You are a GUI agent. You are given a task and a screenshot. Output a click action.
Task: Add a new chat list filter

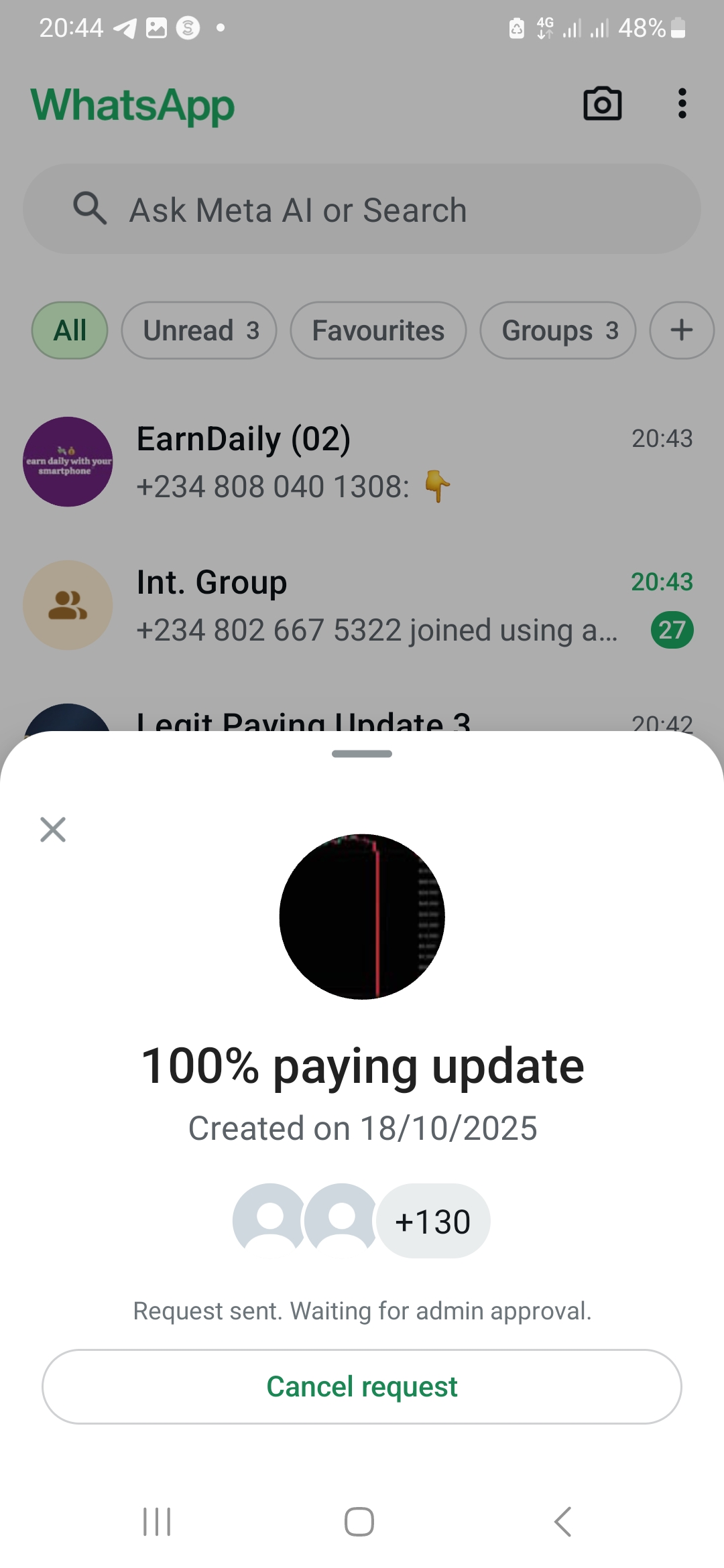click(681, 330)
